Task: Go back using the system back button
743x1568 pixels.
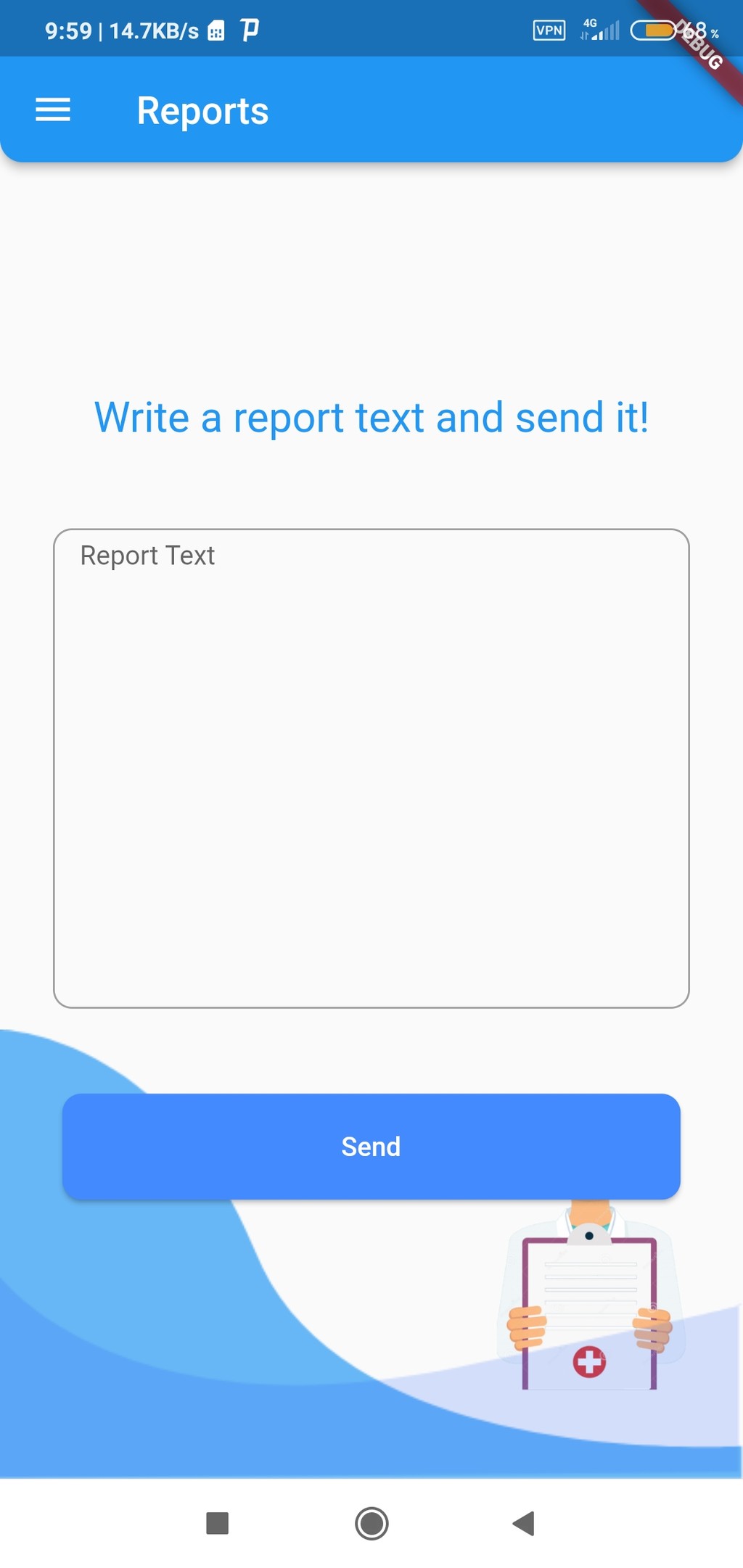Action: (x=523, y=1523)
